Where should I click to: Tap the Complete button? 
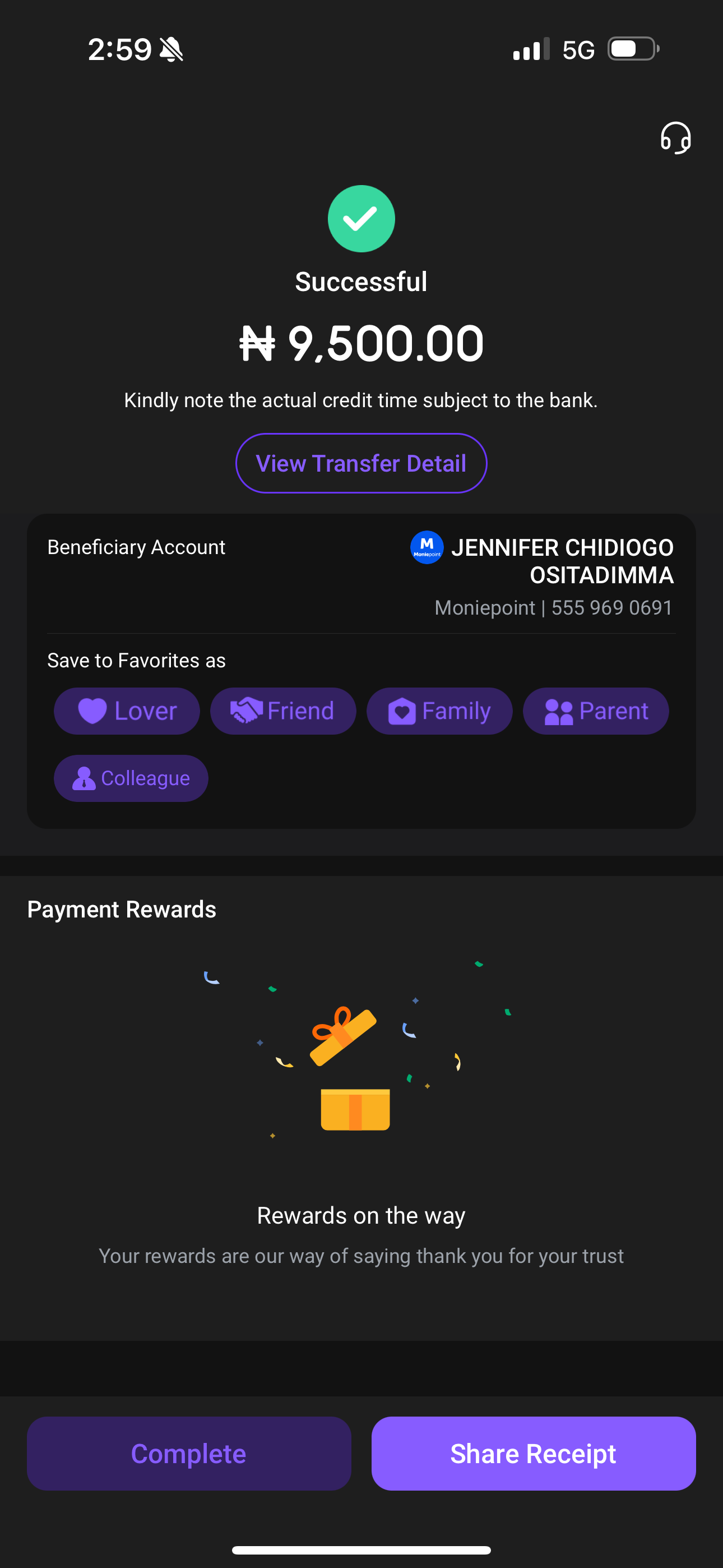(x=189, y=1453)
